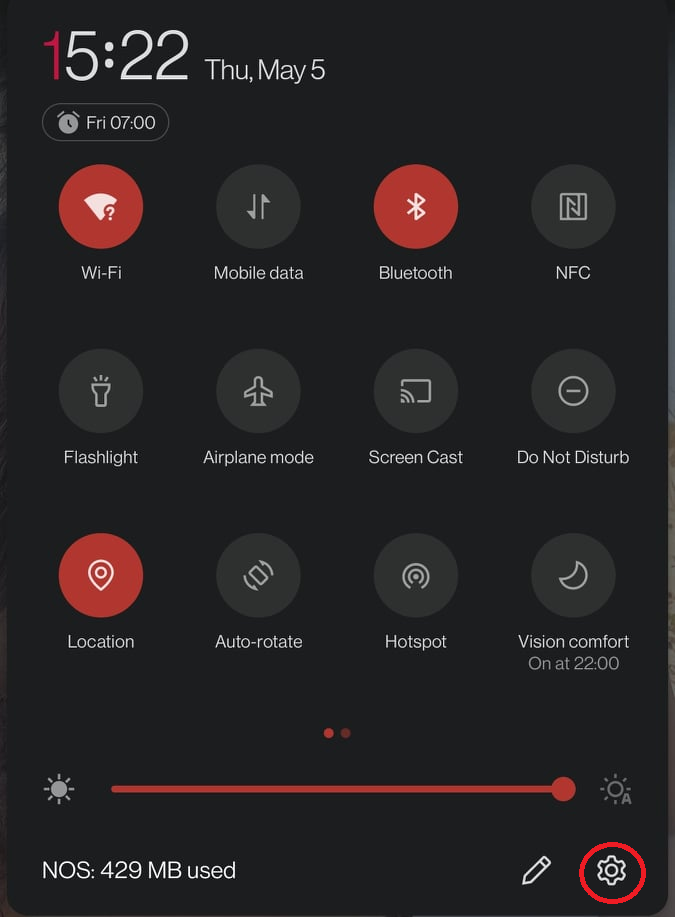Screen dimensions: 675x917
Task: Activate Do Not Disturb
Action: point(573,392)
